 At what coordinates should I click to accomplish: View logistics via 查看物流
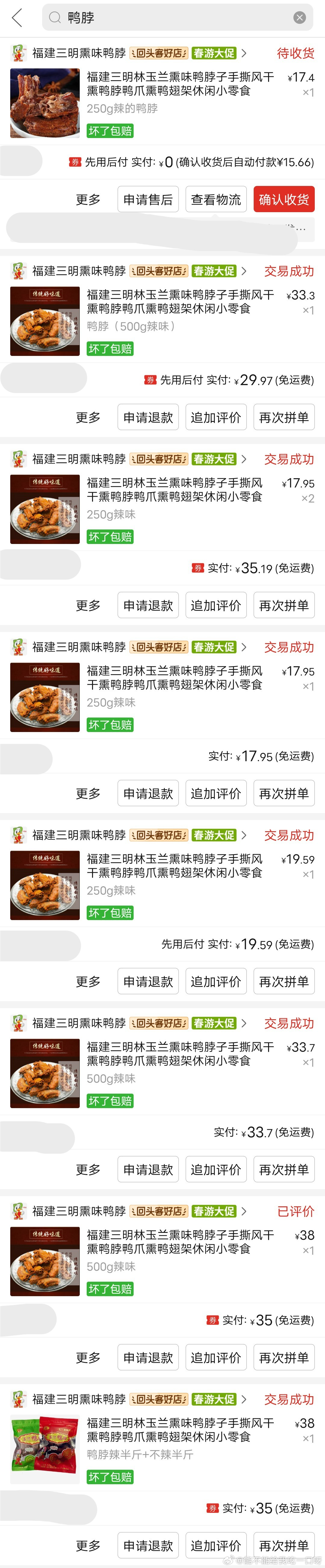(x=216, y=199)
